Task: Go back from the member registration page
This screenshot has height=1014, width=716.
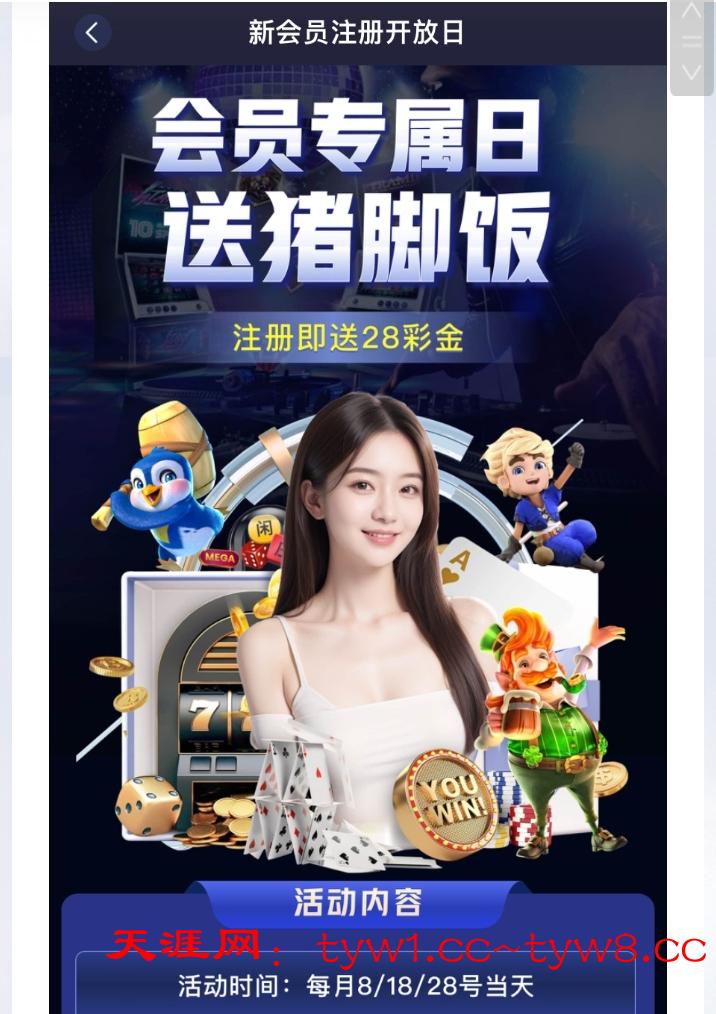Action: pyautogui.click(x=92, y=33)
